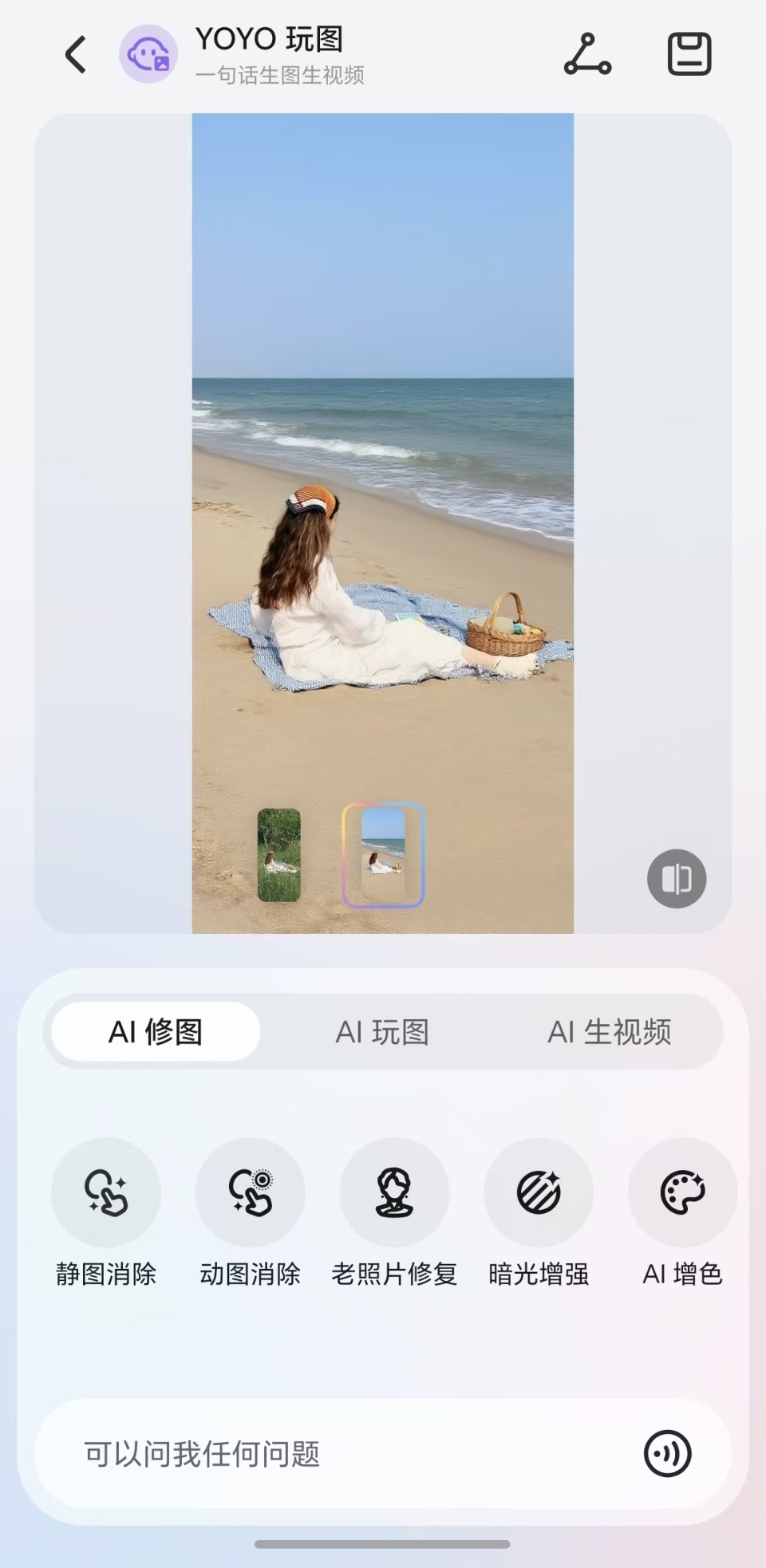
Task: Switch to the AI 玩图 tab
Action: tap(383, 1031)
